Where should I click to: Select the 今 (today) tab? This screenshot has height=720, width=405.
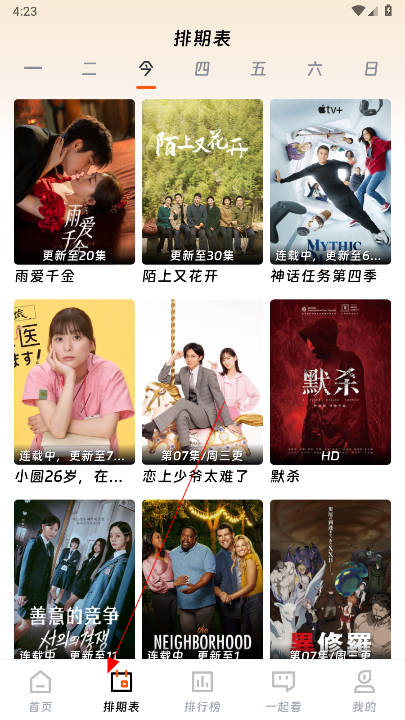point(146,69)
